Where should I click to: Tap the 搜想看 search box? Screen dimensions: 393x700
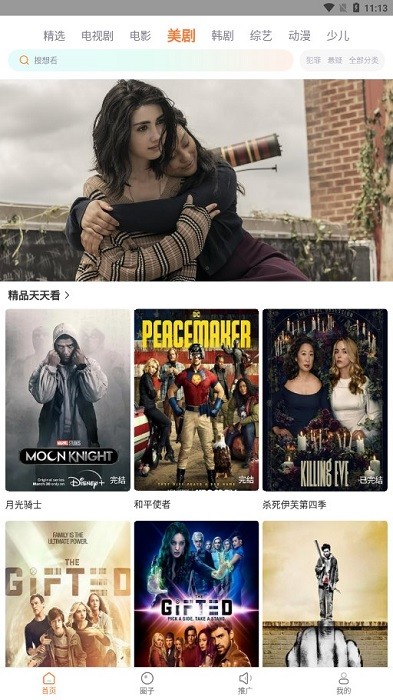151,60
